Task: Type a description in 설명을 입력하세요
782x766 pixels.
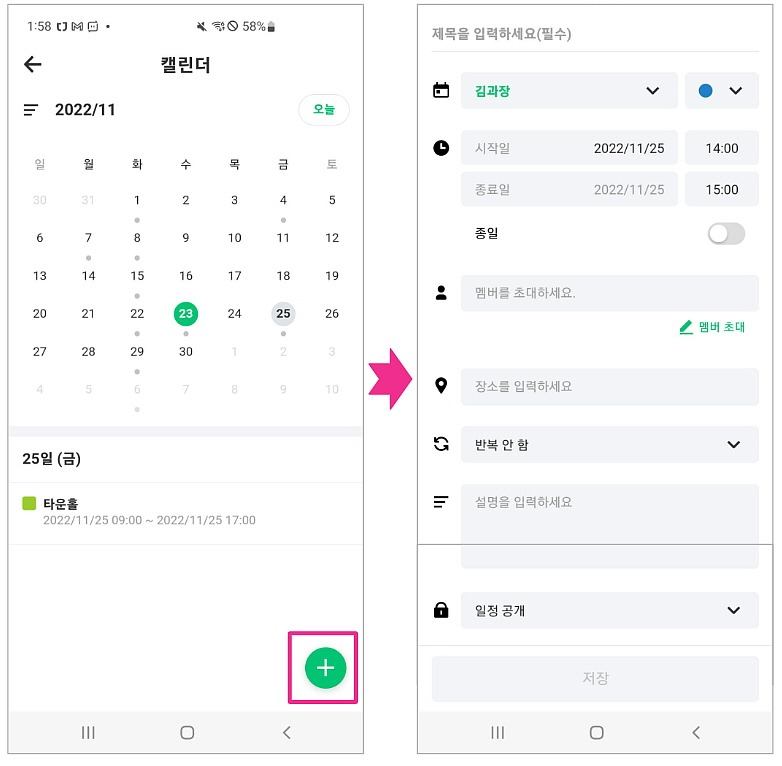Action: (609, 525)
